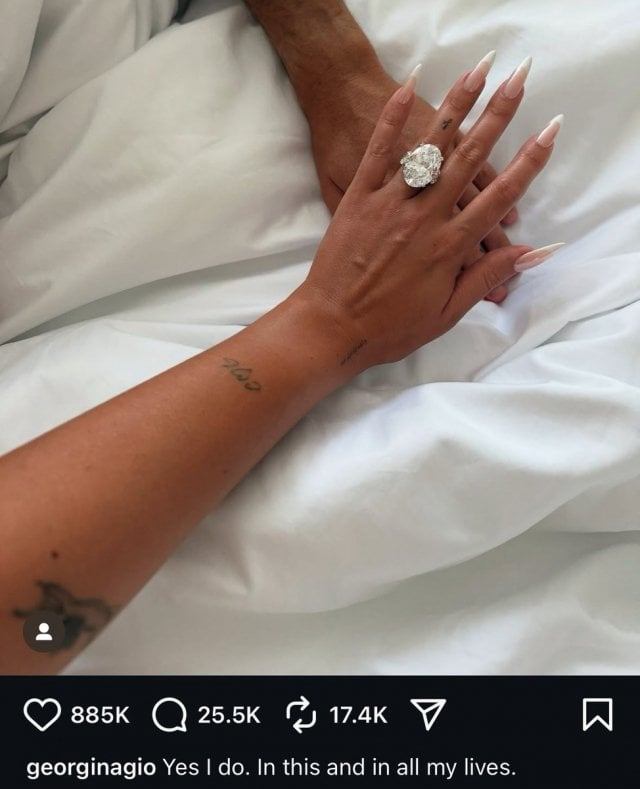Open comments on georginagio's post
640x789 pixels.
[170, 714]
